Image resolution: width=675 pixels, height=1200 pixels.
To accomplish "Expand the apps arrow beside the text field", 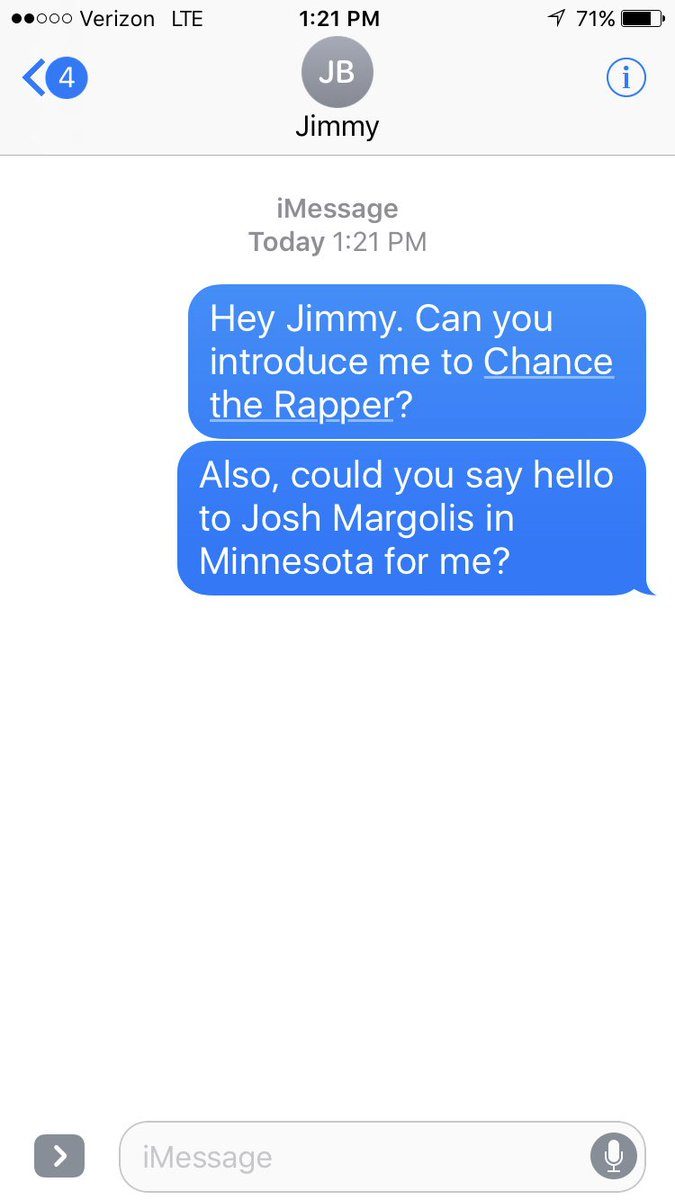I will 59,1156.
